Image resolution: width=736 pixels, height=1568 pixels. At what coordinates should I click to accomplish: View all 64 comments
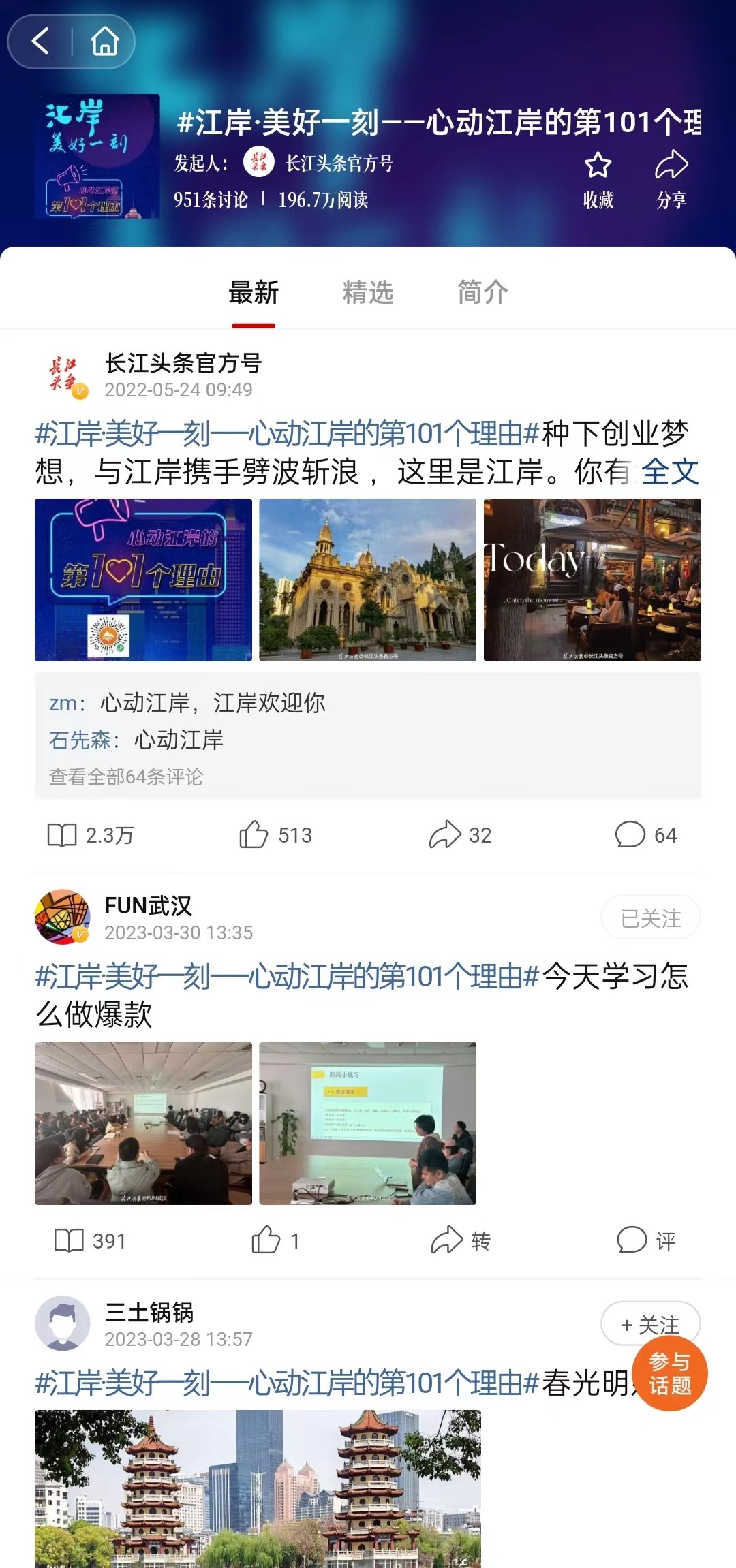click(126, 777)
